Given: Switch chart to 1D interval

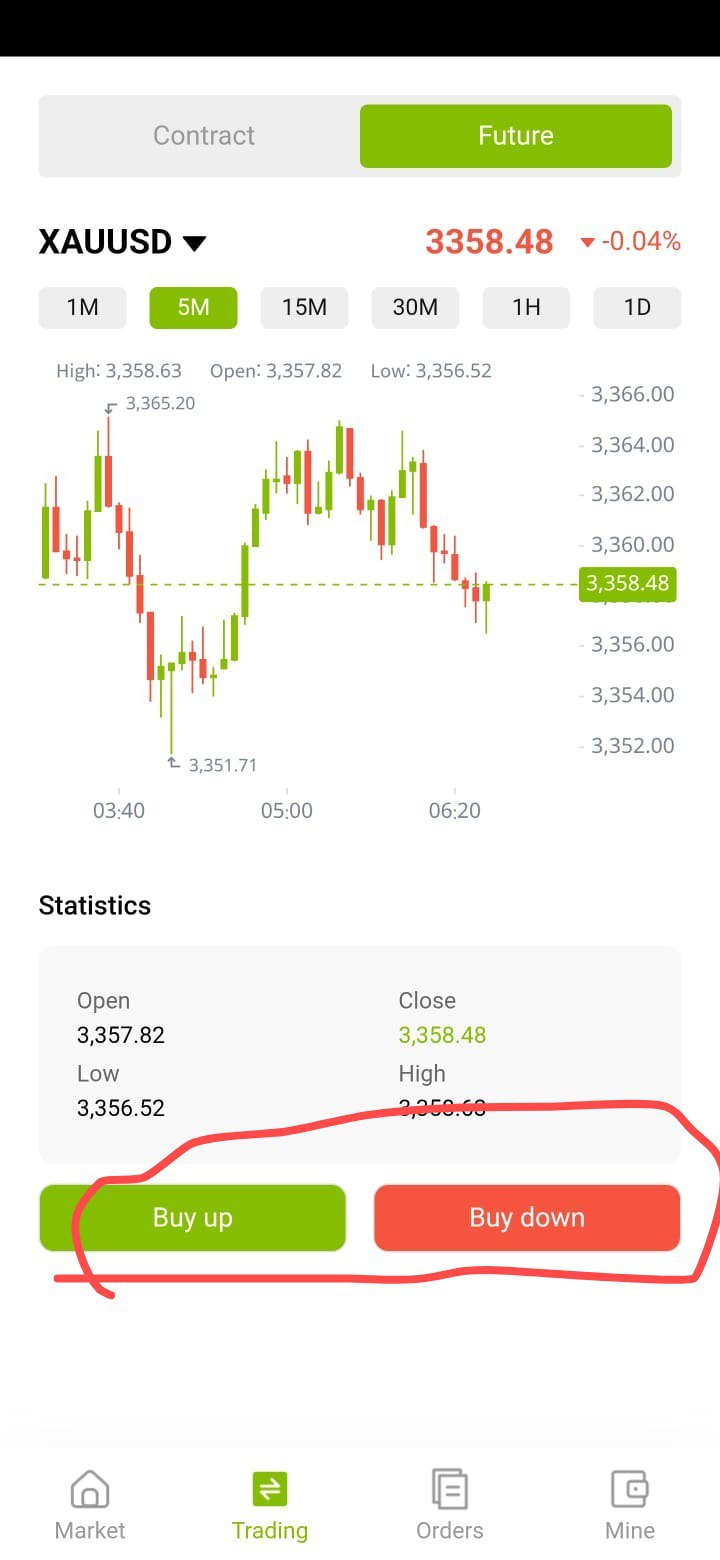Looking at the screenshot, I should point(638,307).
